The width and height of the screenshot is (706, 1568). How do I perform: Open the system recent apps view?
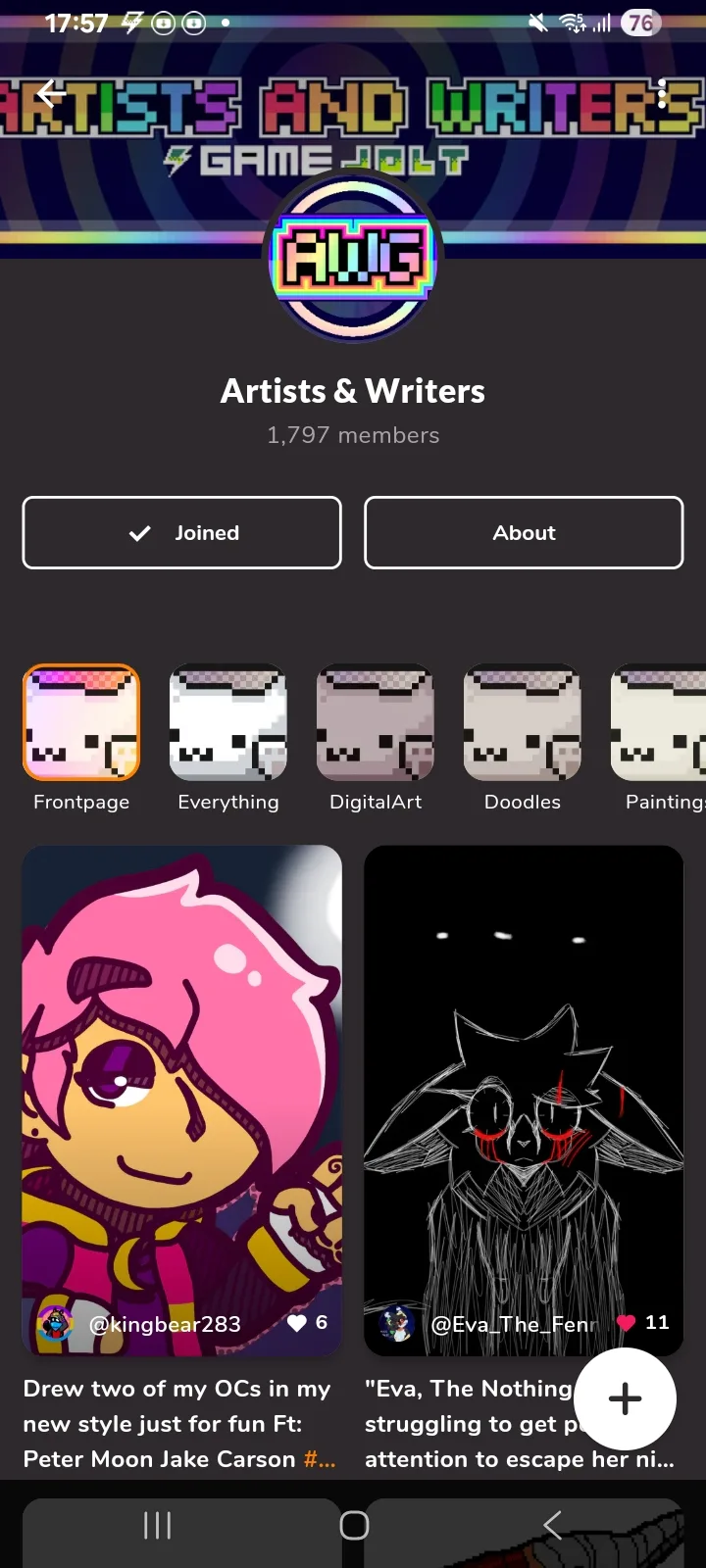[157, 1525]
